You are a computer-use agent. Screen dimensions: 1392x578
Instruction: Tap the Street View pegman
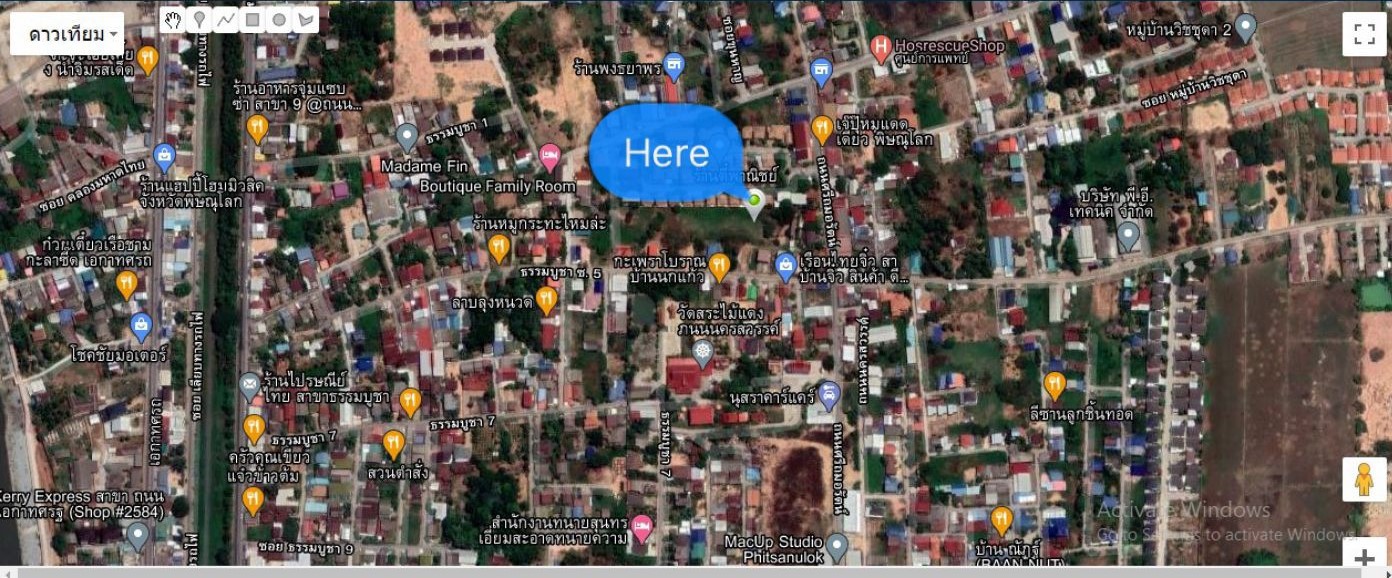pos(1364,480)
